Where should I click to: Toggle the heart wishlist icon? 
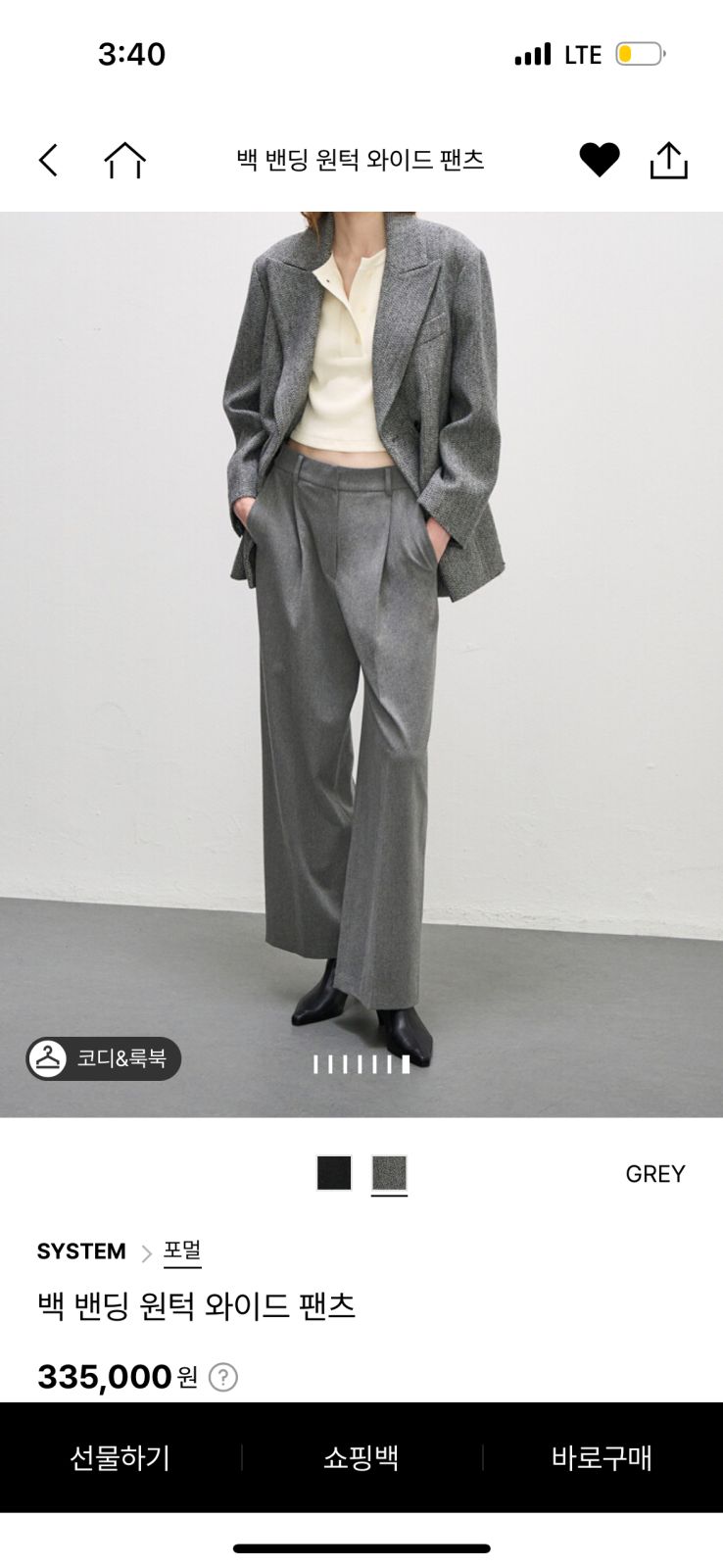[x=599, y=160]
